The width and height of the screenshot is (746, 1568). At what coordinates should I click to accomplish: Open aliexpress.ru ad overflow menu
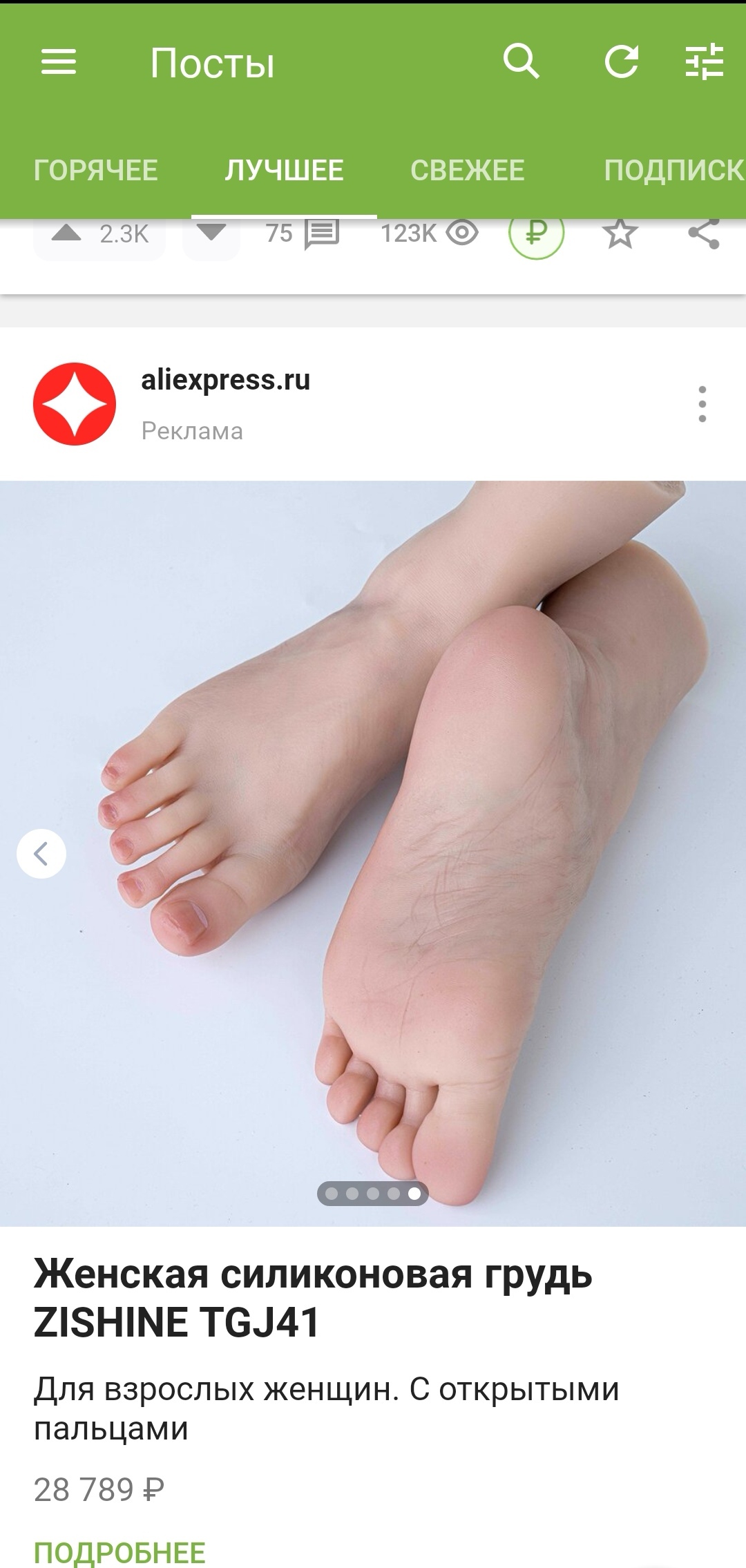[x=702, y=404]
